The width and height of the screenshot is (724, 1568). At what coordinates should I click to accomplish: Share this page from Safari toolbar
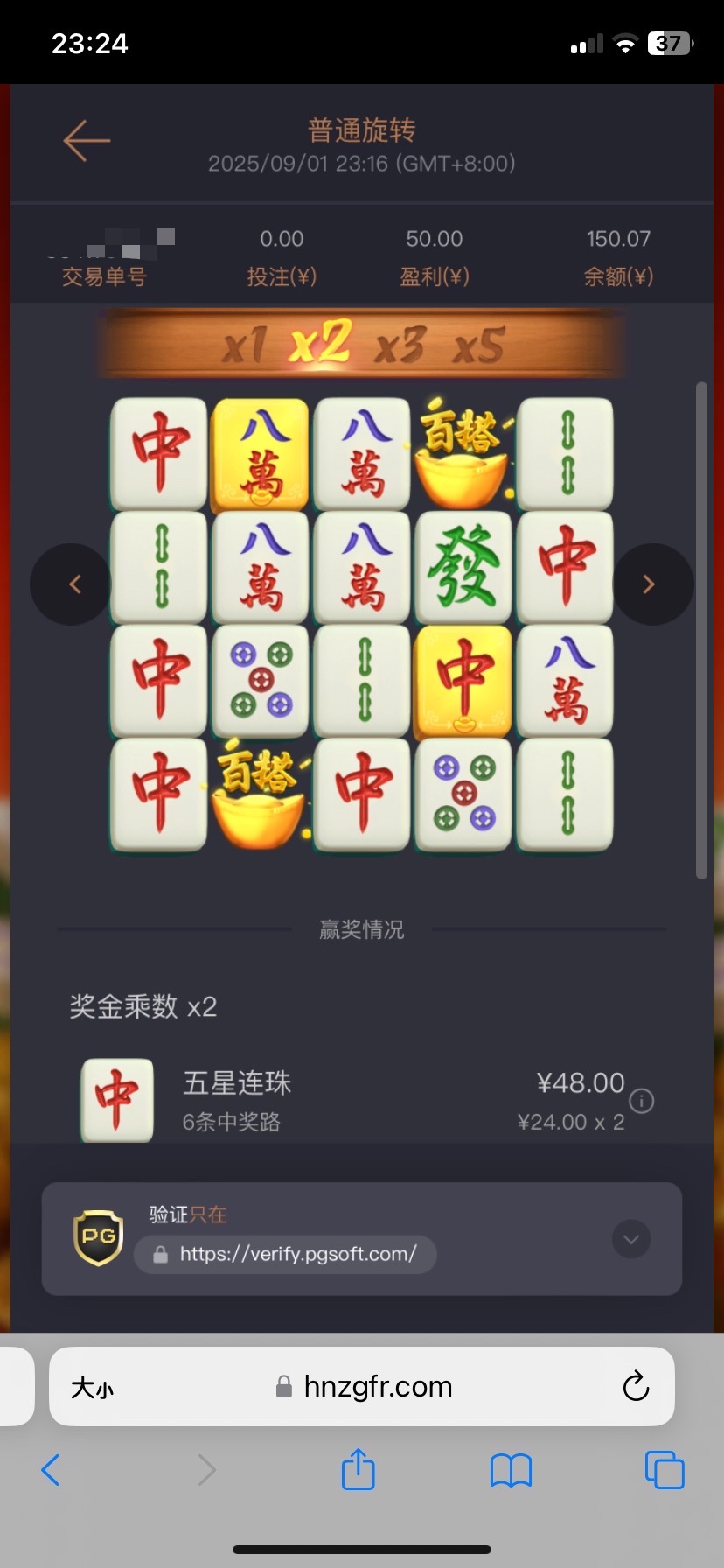coord(358,1470)
